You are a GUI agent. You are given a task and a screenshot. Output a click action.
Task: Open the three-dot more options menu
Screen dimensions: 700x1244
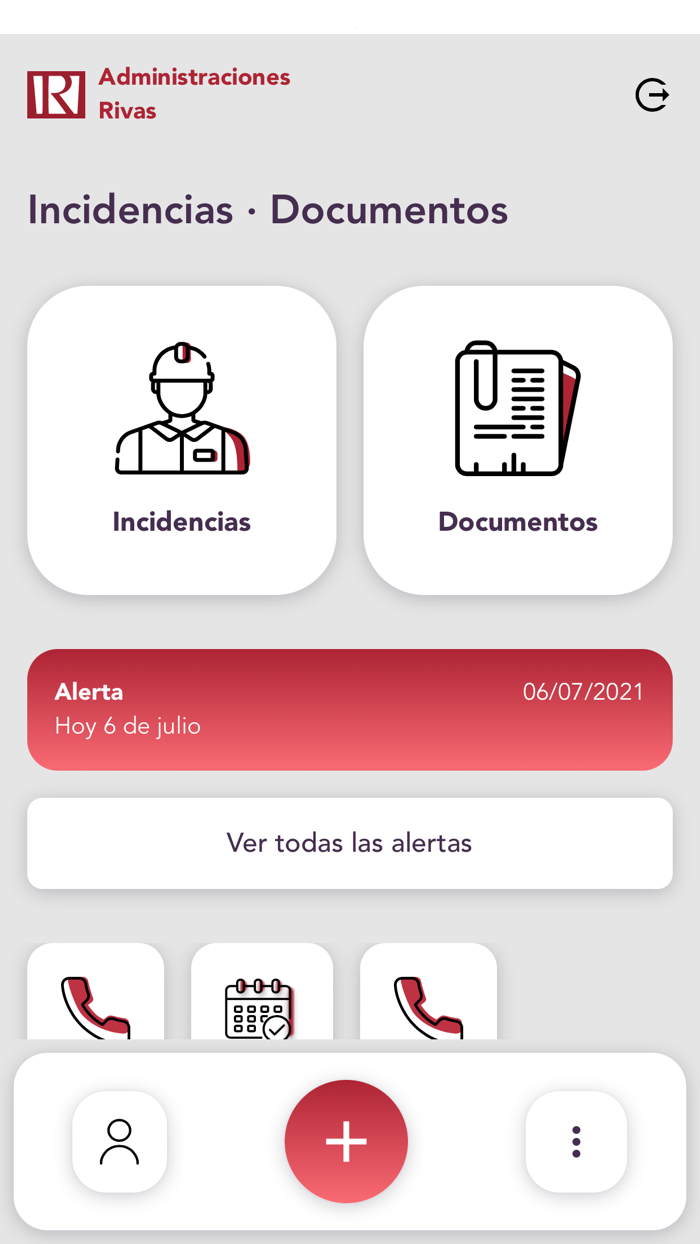(576, 1141)
